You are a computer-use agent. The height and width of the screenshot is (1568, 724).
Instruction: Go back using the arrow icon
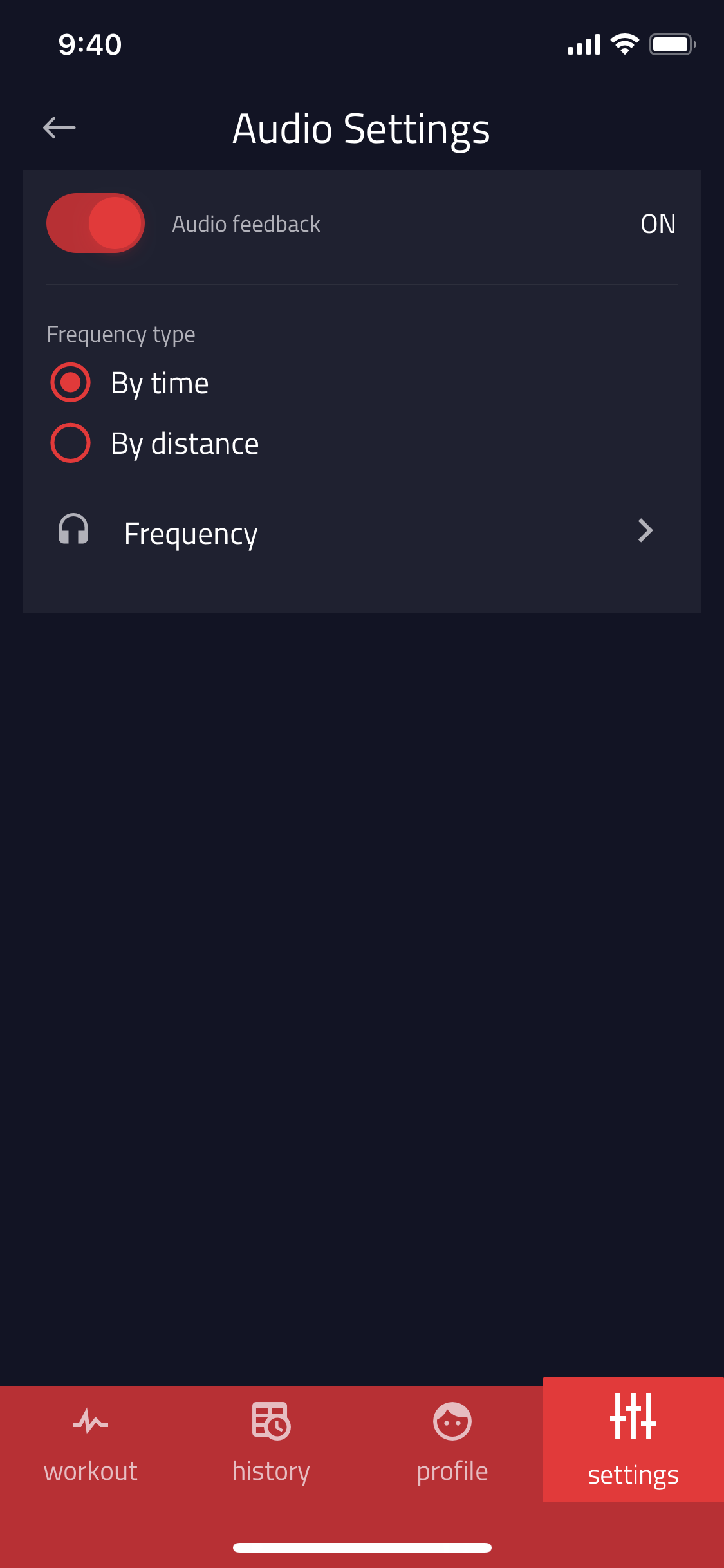click(x=59, y=127)
